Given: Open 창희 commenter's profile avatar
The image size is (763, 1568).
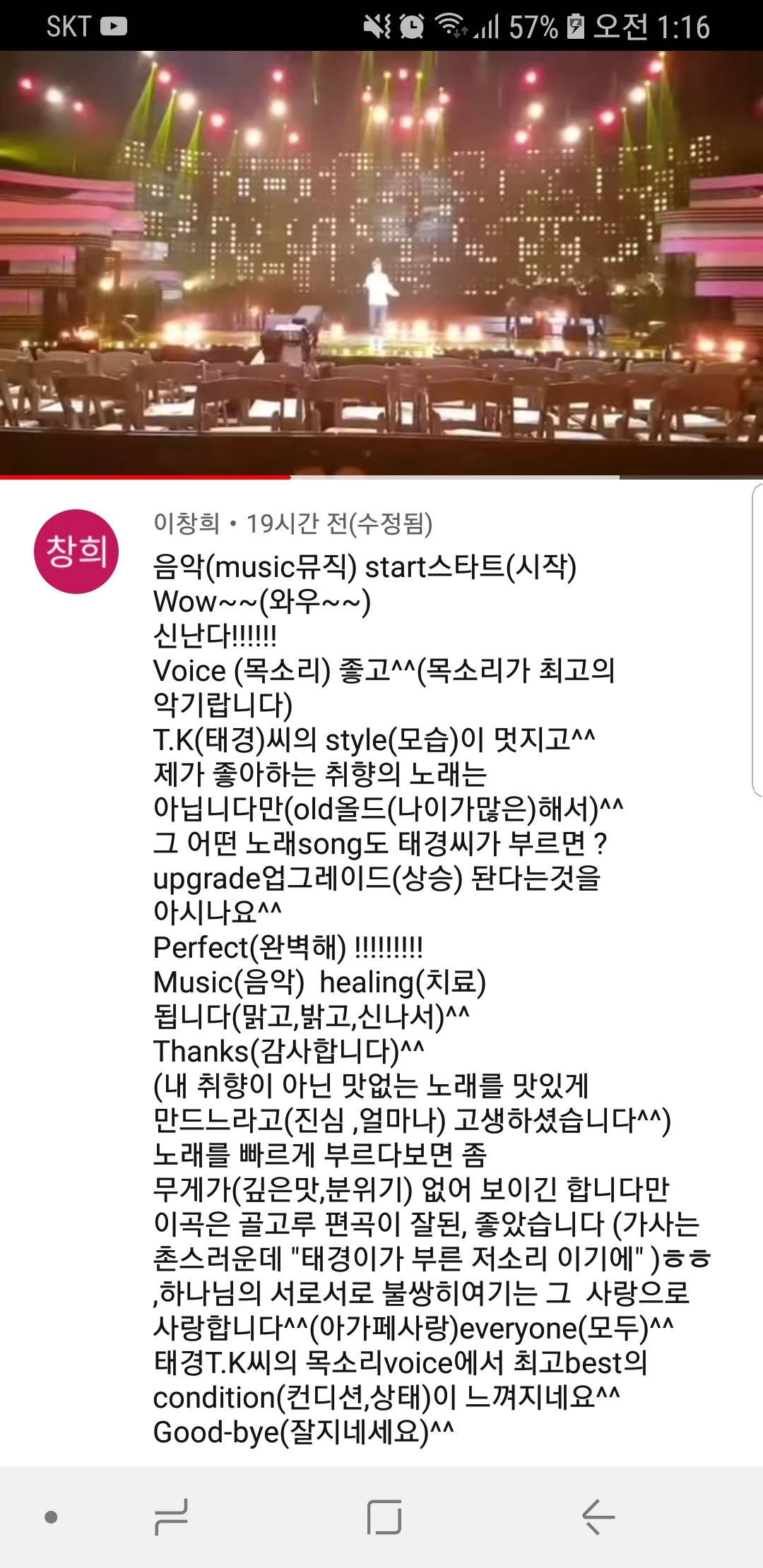Looking at the screenshot, I should pos(76,552).
